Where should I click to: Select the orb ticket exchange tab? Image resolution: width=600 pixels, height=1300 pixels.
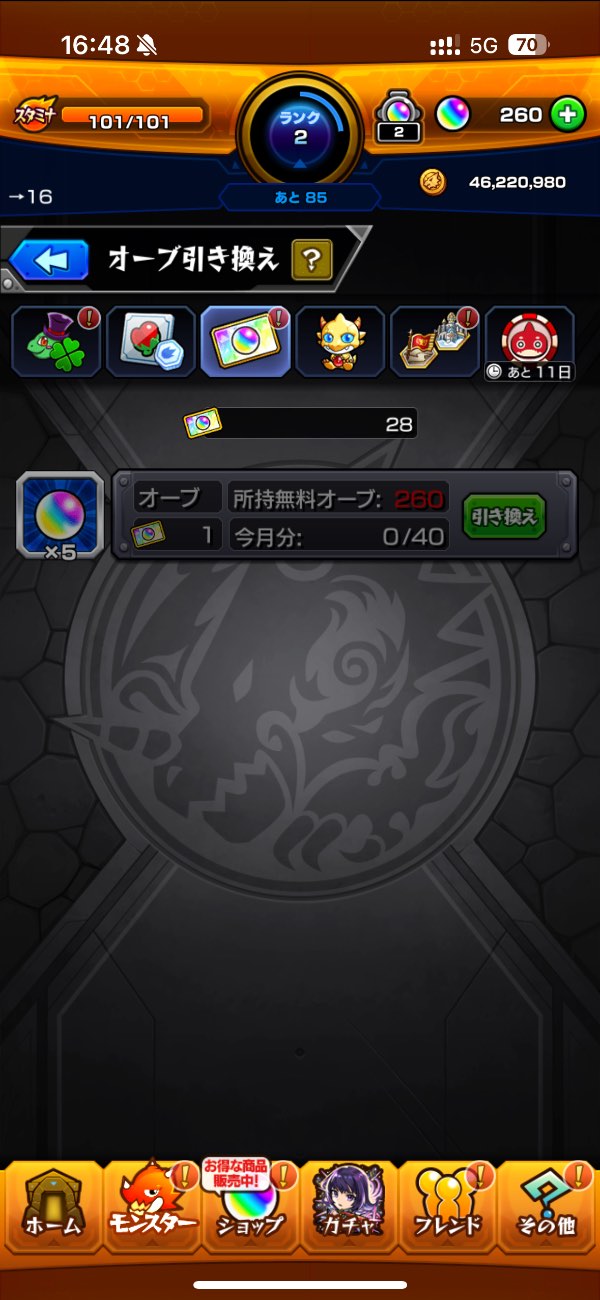tap(246, 341)
